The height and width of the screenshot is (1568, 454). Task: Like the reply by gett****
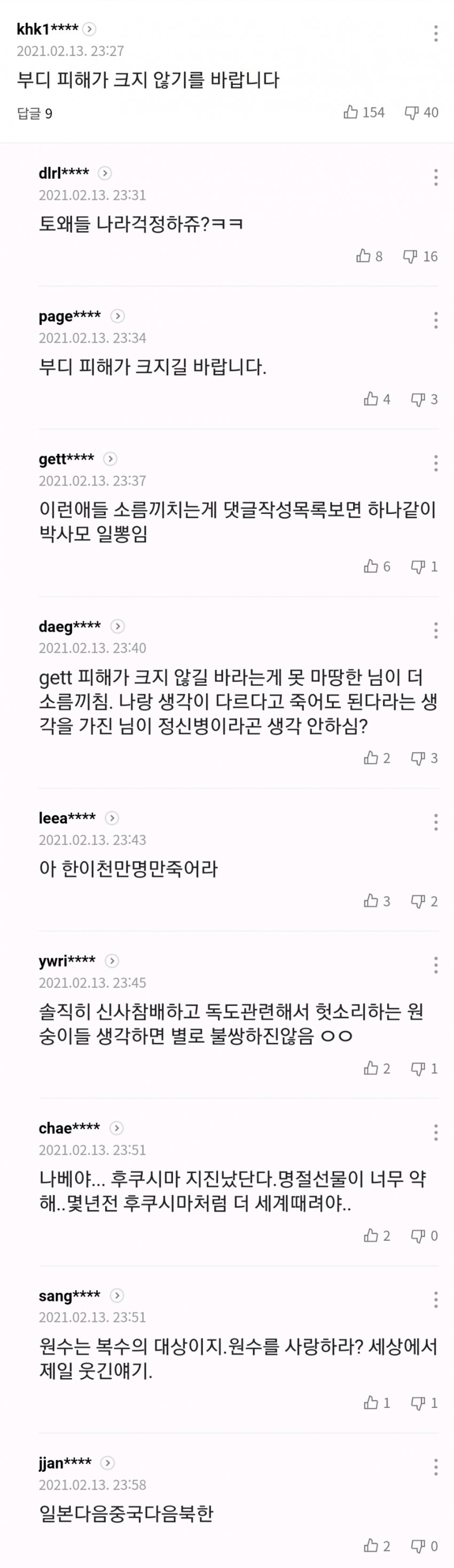point(377,567)
